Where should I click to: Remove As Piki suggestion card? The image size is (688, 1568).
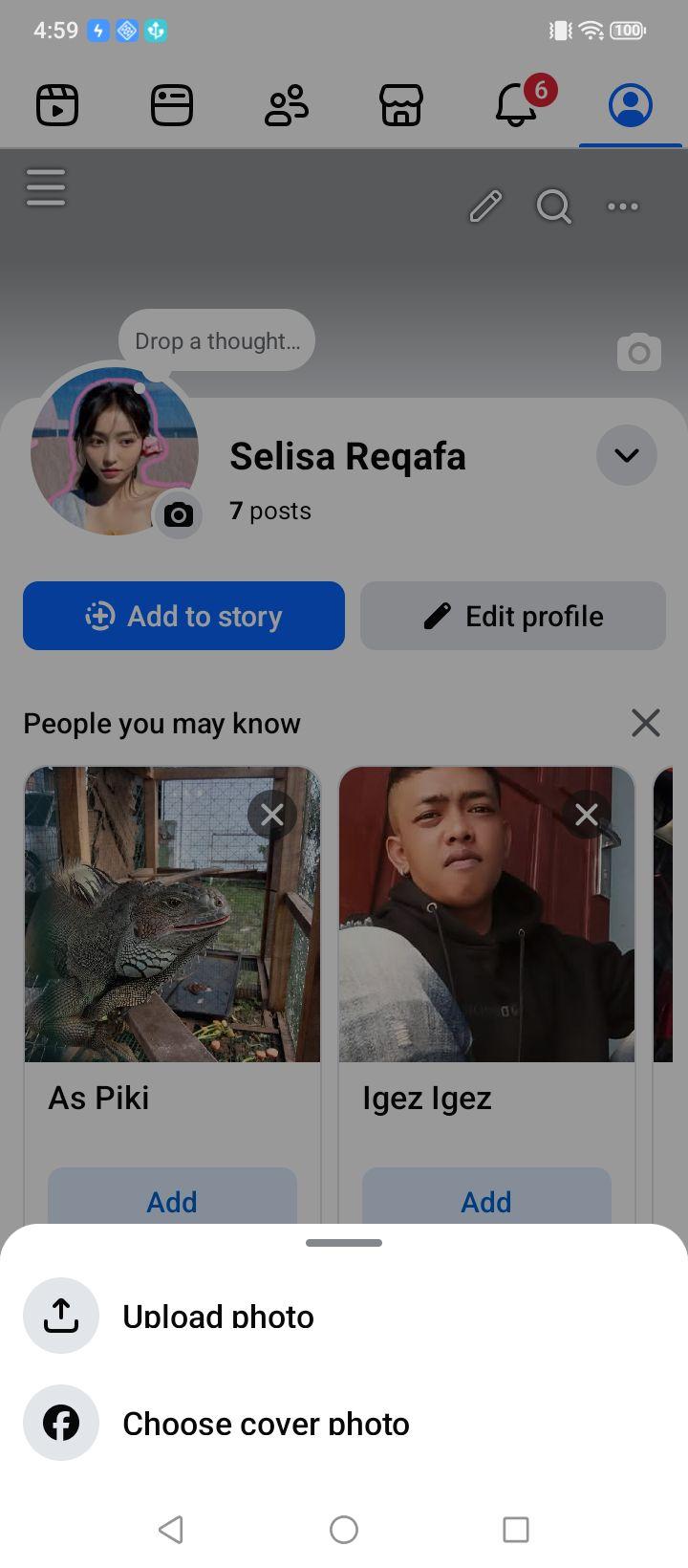click(x=272, y=815)
